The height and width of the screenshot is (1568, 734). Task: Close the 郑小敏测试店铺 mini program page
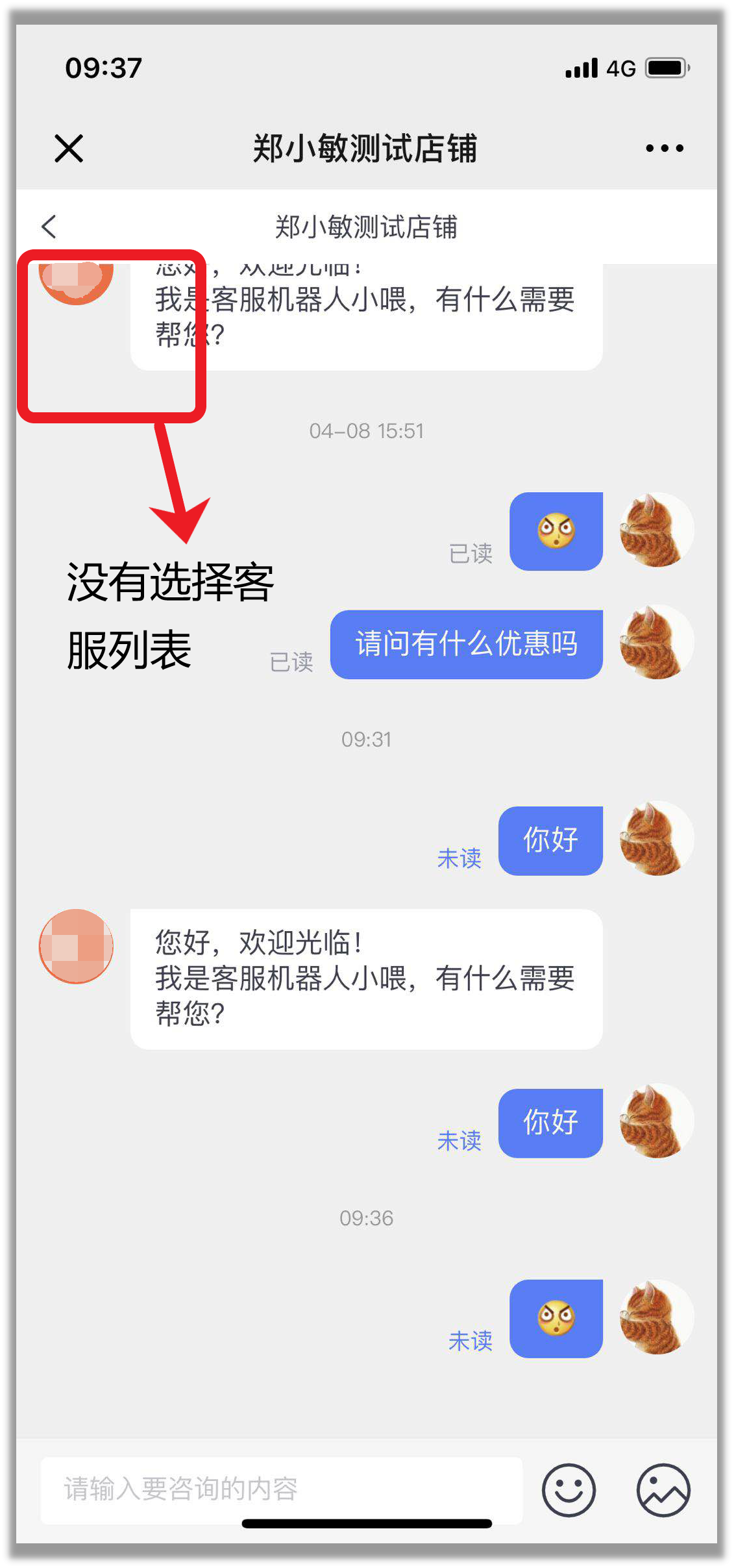pos(69,148)
